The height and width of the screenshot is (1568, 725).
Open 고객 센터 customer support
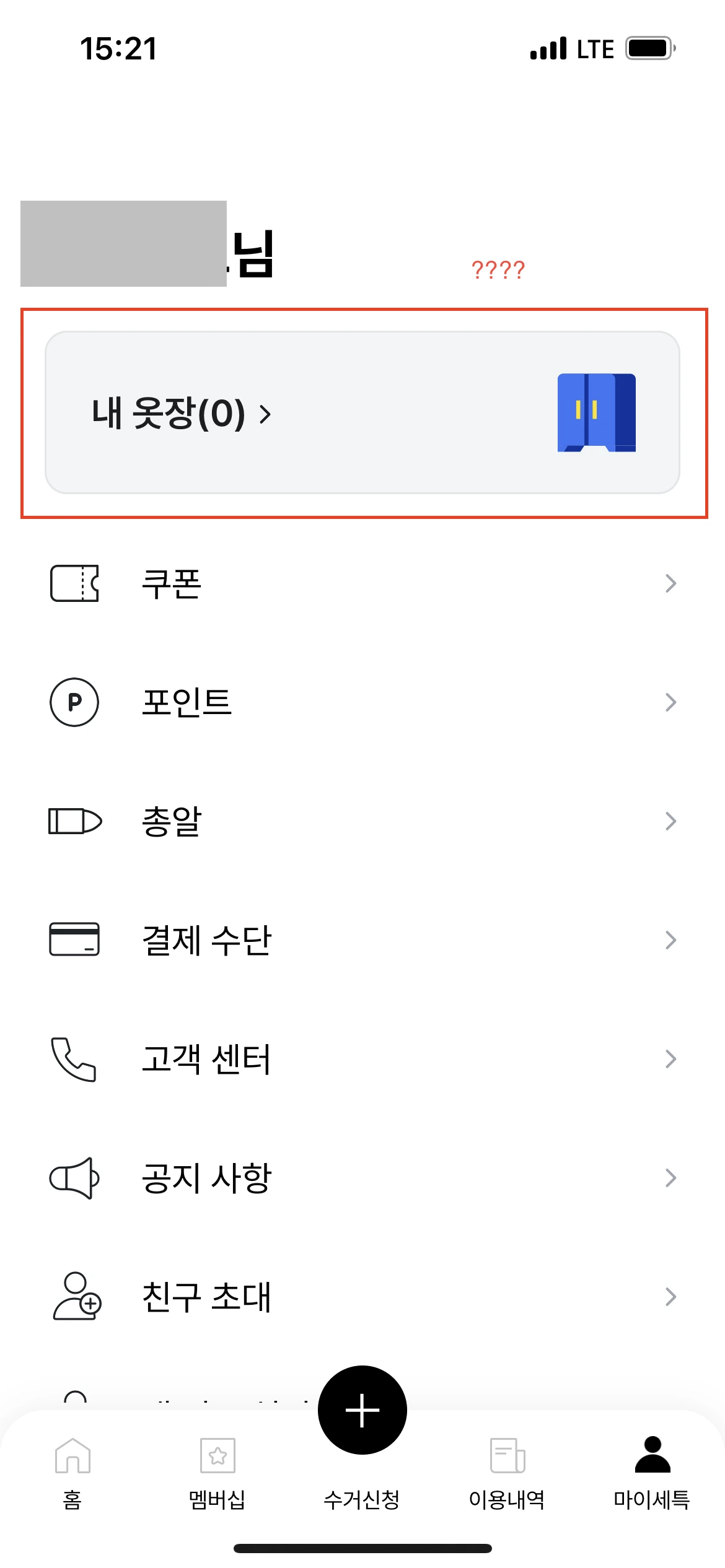362,1059
